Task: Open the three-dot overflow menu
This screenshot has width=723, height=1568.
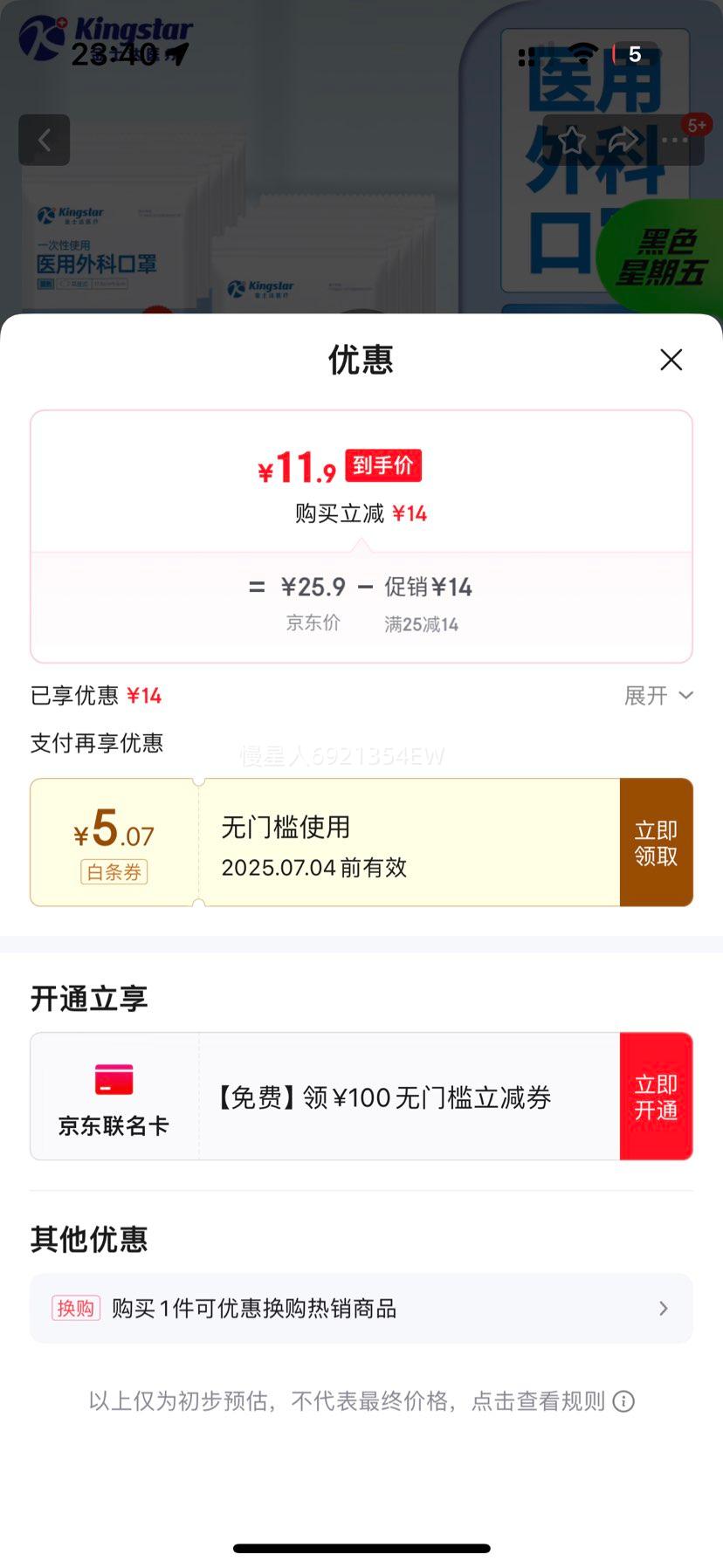Action: pos(674,140)
